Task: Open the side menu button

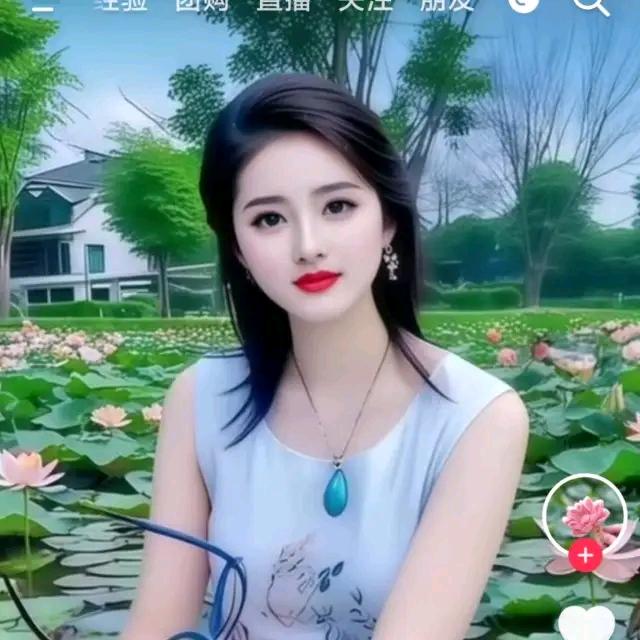Action: click(x=44, y=4)
